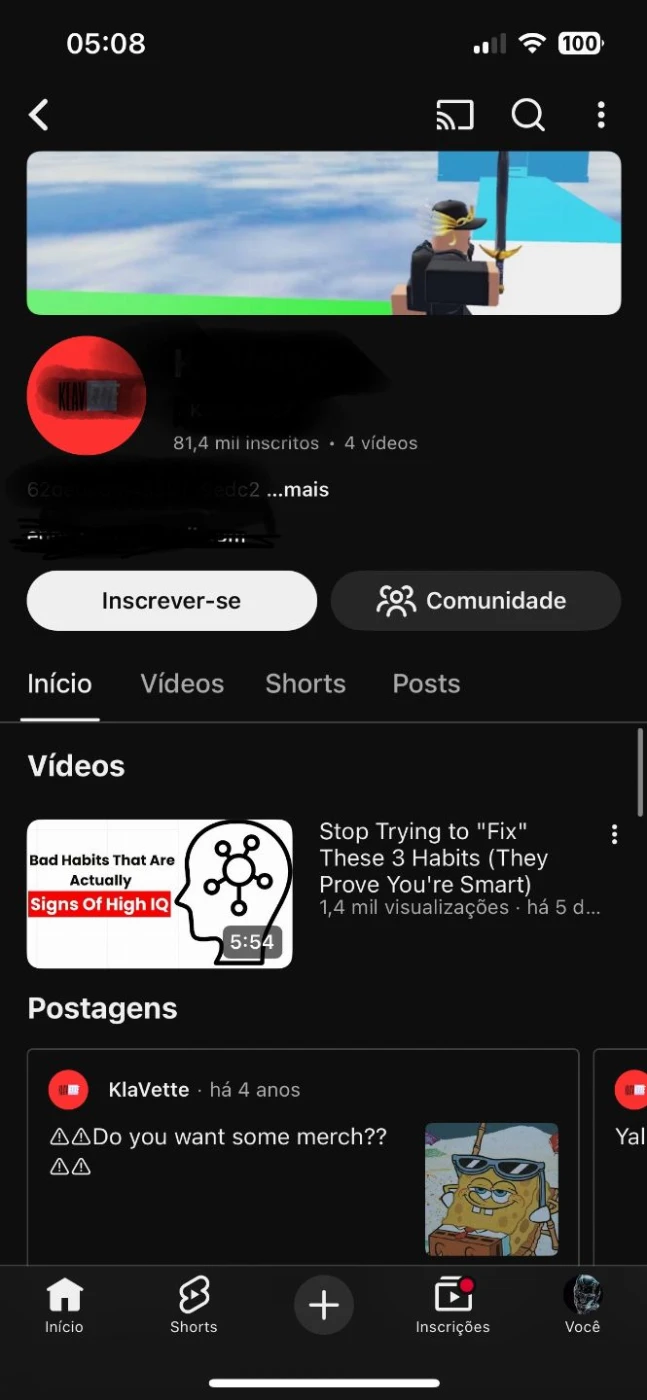647x1400 pixels.
Task: Switch to the Posts tab
Action: tap(426, 684)
